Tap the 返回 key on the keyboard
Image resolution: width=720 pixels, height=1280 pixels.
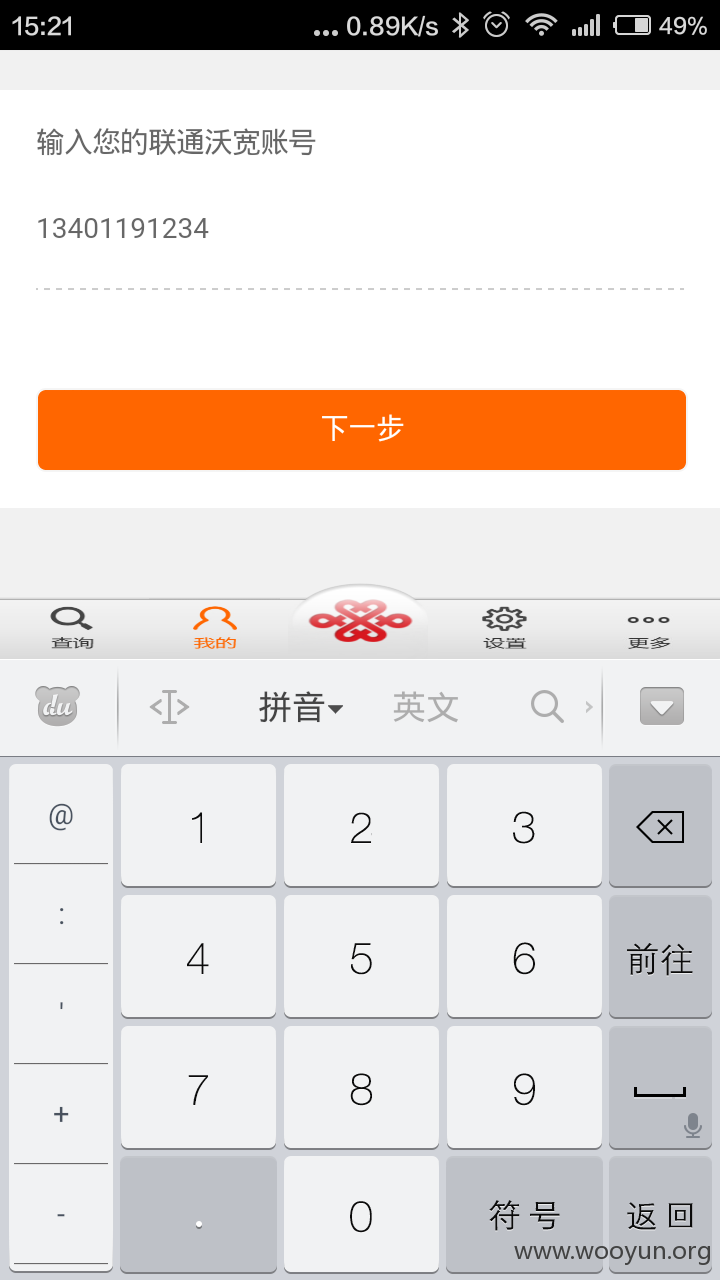660,1215
